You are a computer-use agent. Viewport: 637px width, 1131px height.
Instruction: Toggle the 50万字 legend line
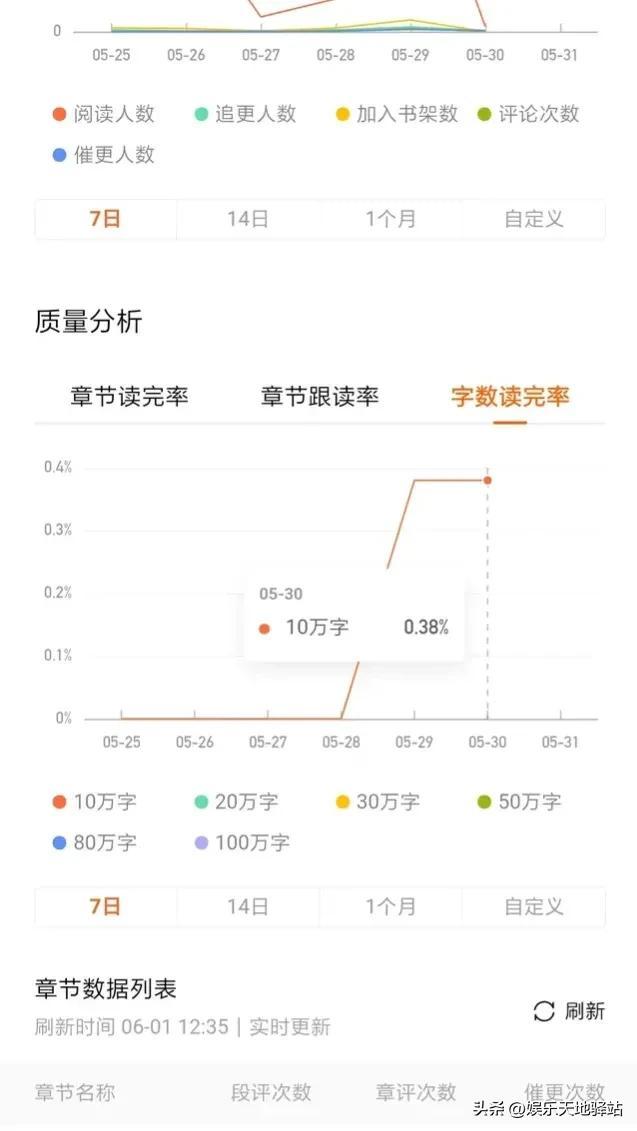tap(519, 802)
